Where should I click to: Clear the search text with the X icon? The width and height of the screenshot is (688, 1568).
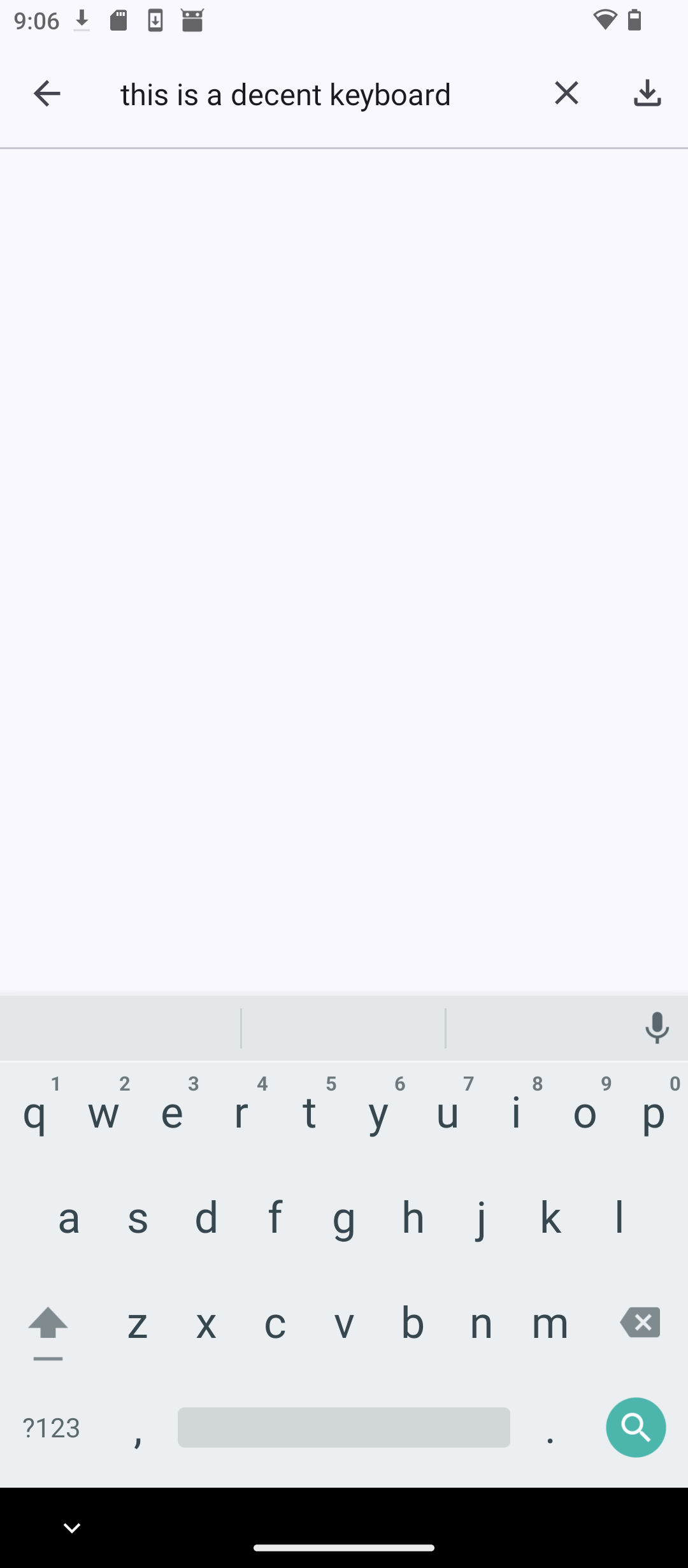coord(566,93)
